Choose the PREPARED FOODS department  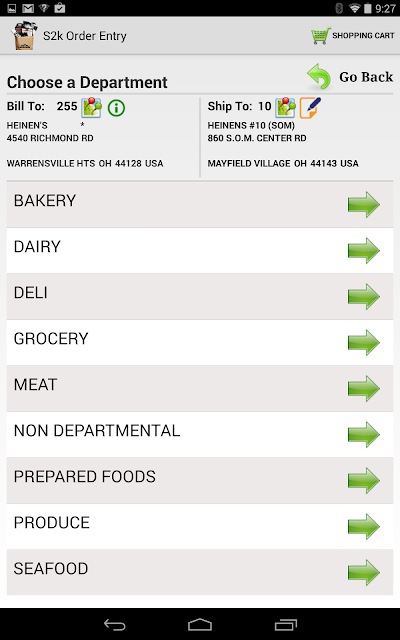[x=200, y=480]
